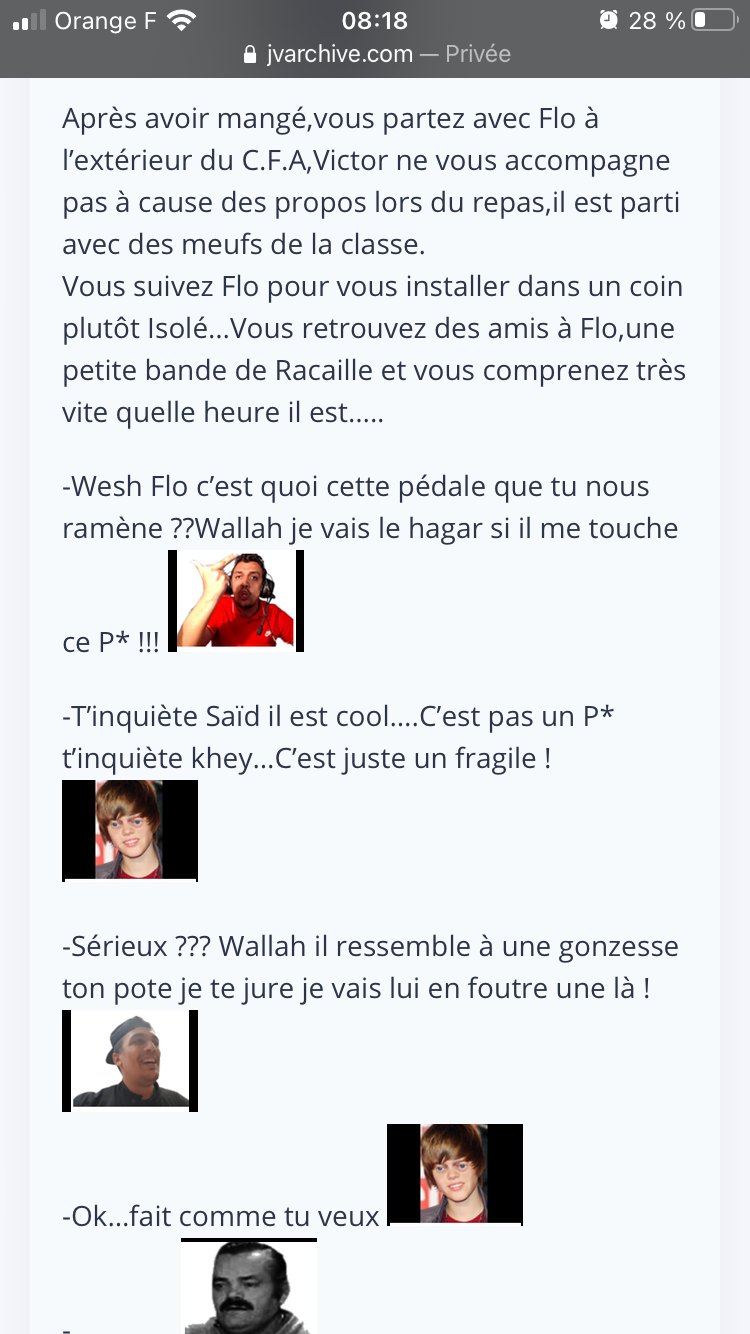Tap the jvarchive.com address bar
This screenshot has height=1334, width=750.
(x=376, y=54)
